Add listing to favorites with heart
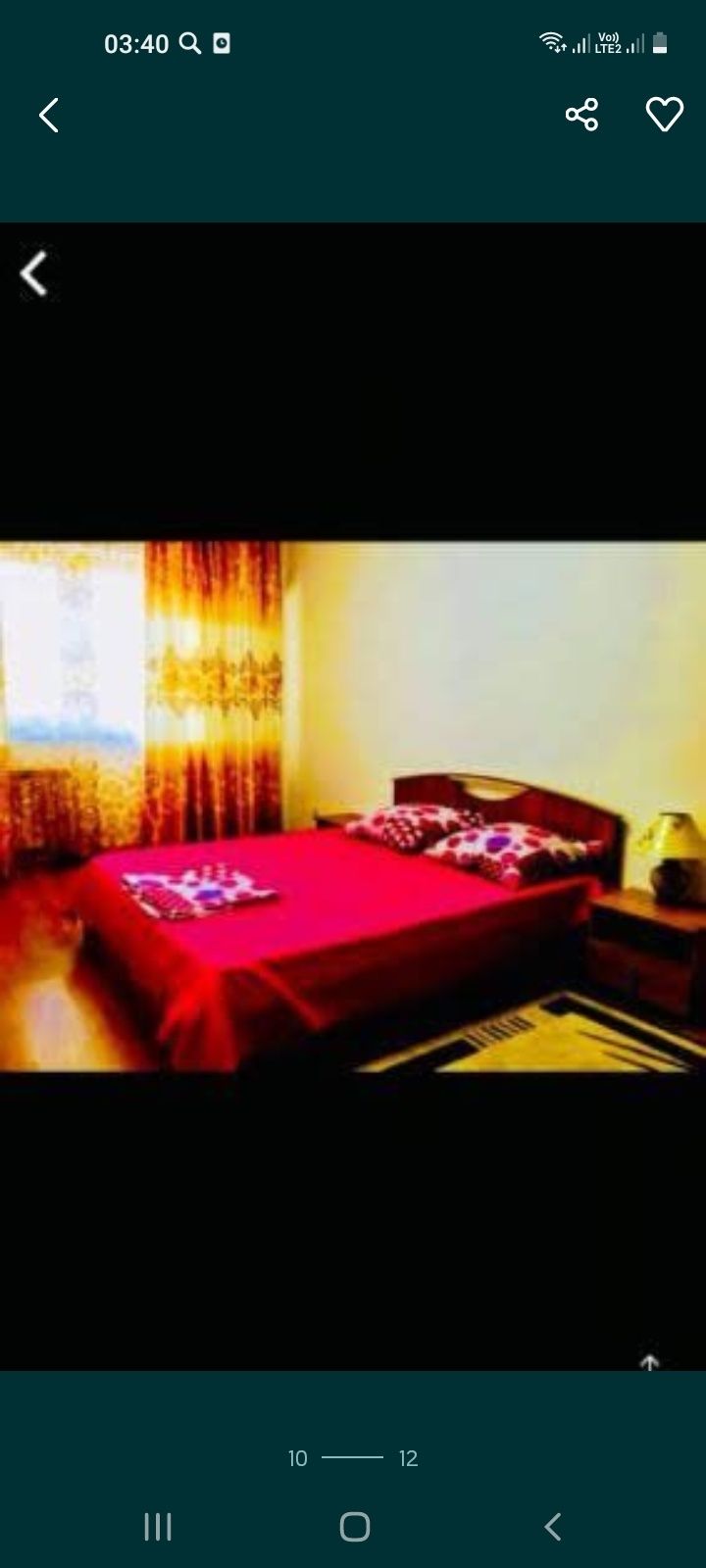This screenshot has height=1568, width=706. (664, 116)
